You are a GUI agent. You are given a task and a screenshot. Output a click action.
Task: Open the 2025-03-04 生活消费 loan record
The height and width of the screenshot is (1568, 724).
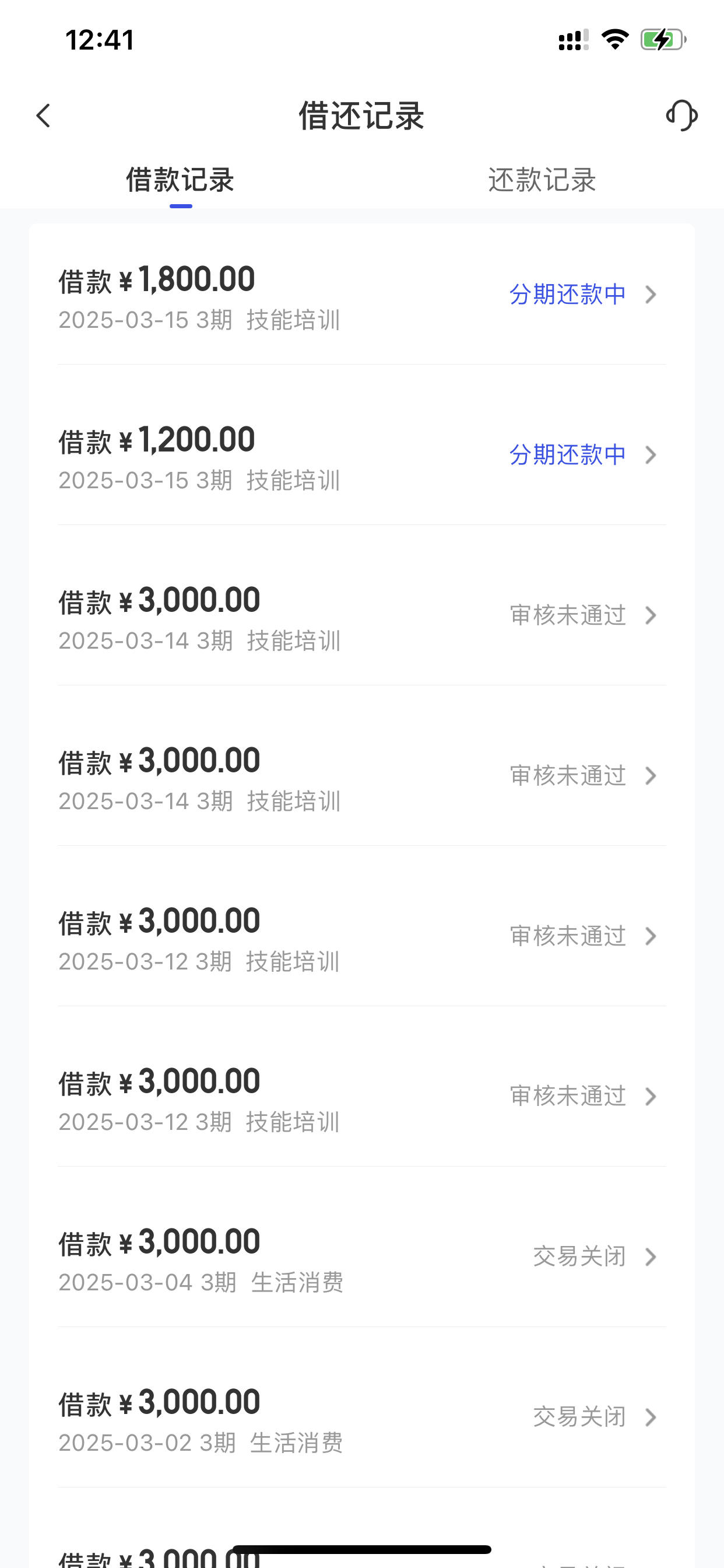click(362, 1258)
